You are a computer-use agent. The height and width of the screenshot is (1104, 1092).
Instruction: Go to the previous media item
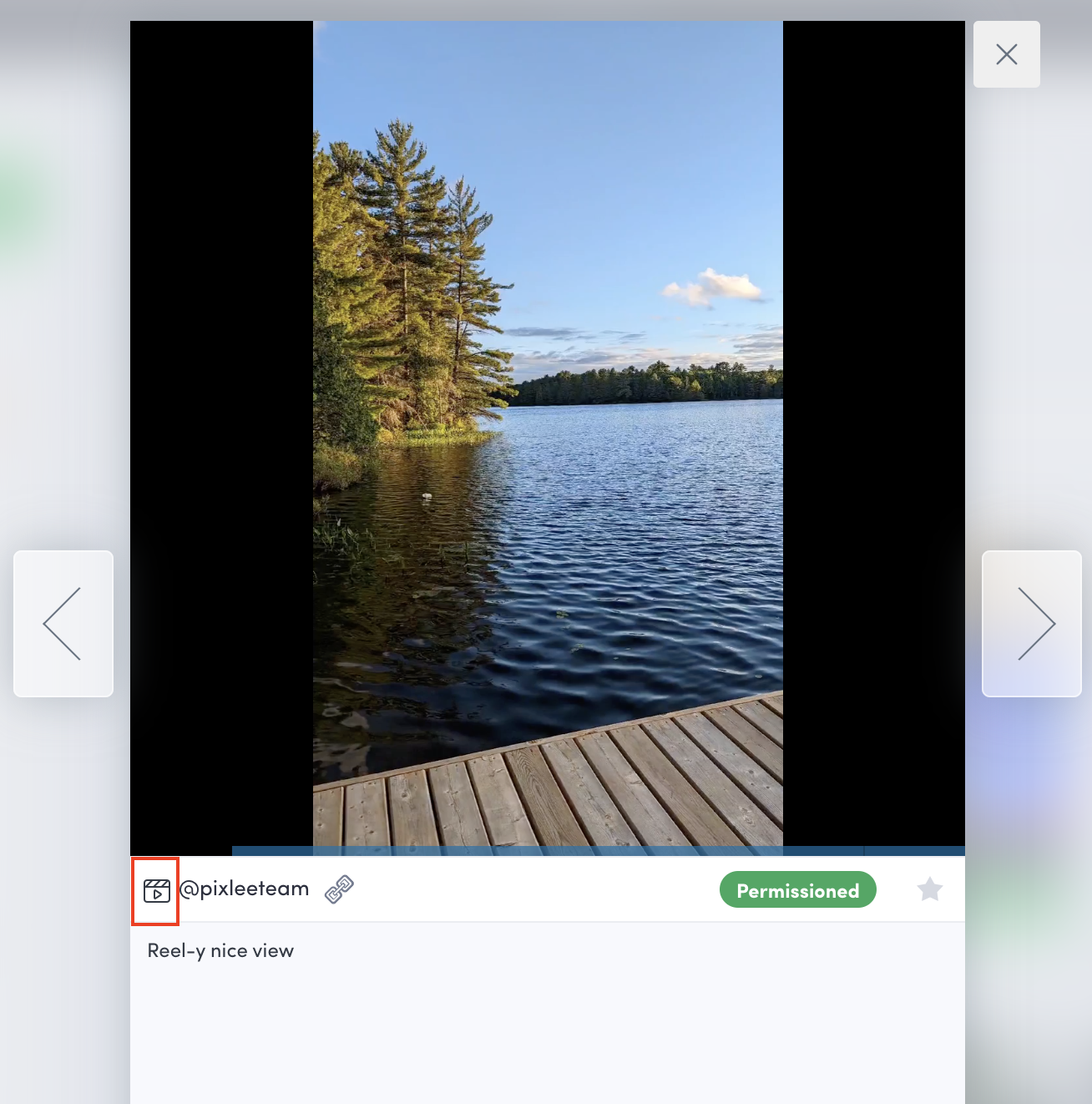[x=63, y=623]
